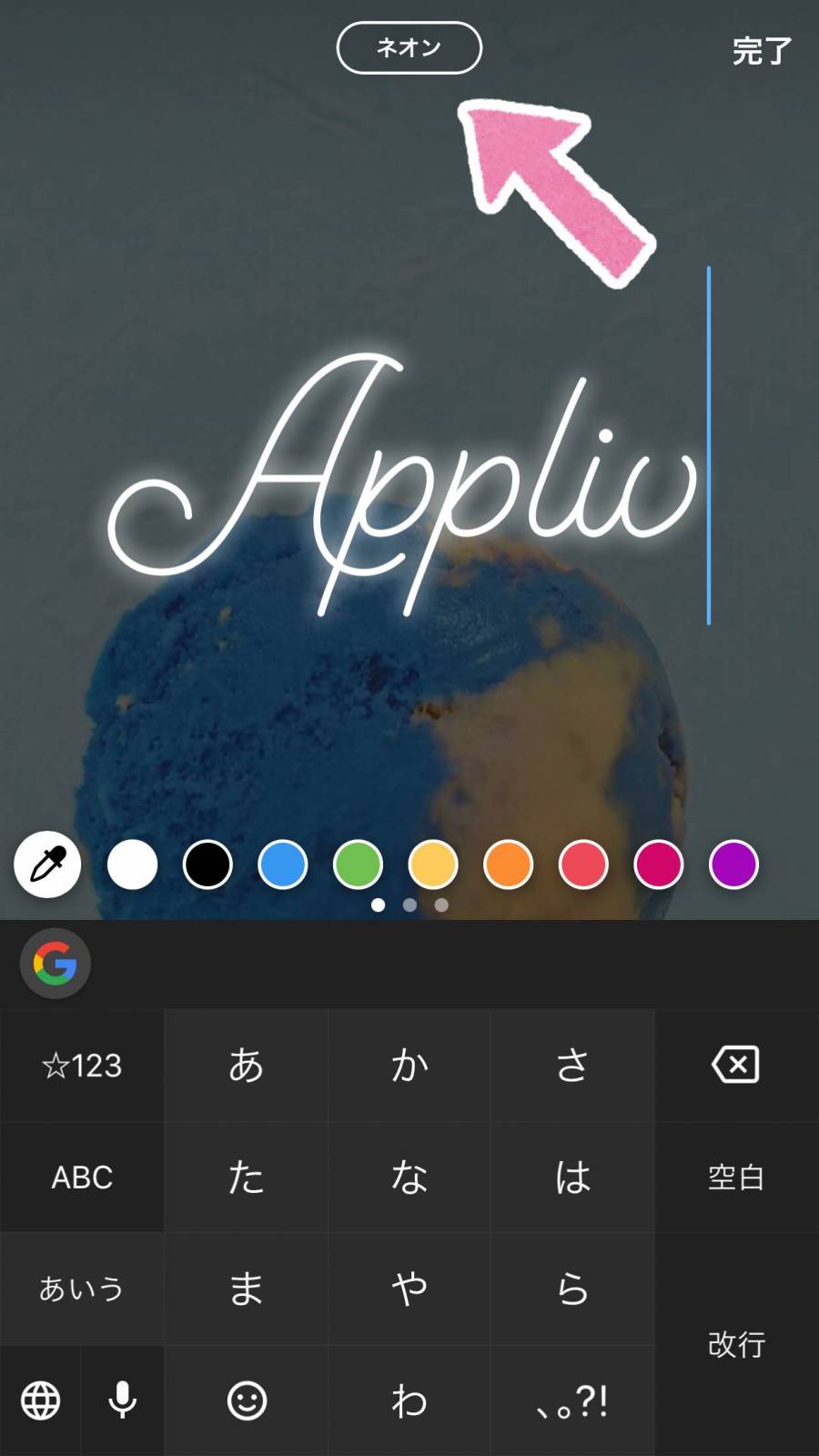Start voice input with the microphone key
The image size is (819, 1456).
pos(123,1400)
